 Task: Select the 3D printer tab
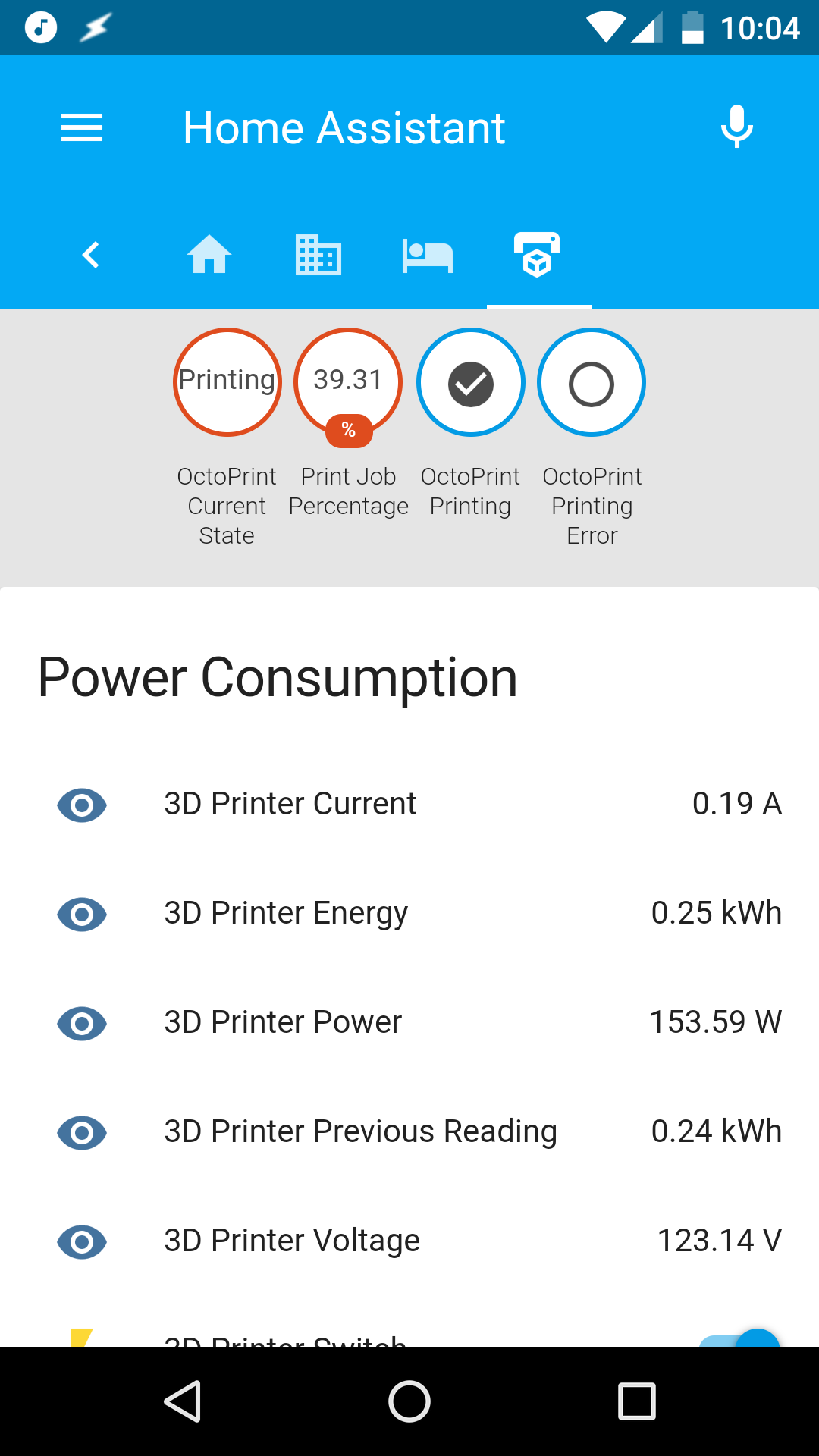(x=538, y=255)
